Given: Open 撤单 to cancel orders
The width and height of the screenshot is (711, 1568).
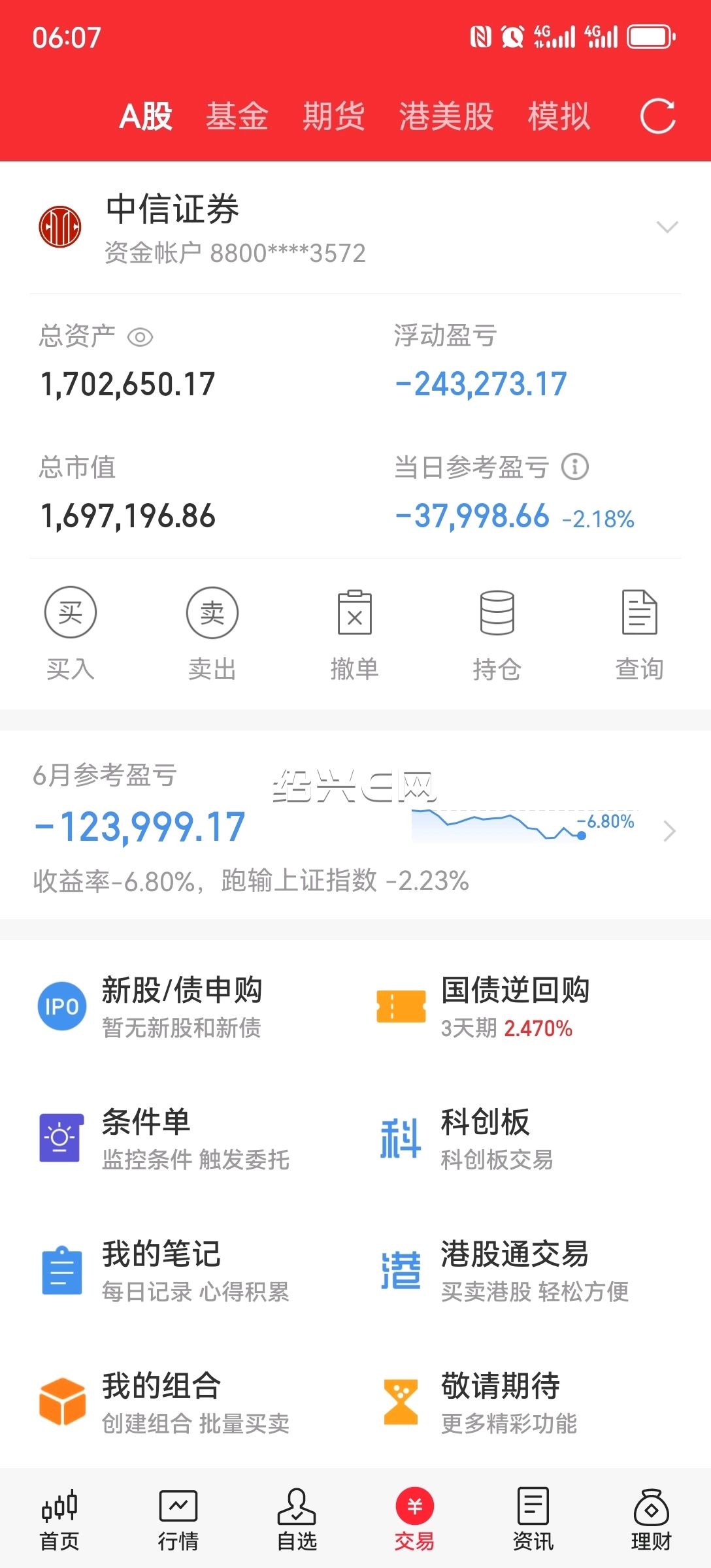Looking at the screenshot, I should point(354,632).
